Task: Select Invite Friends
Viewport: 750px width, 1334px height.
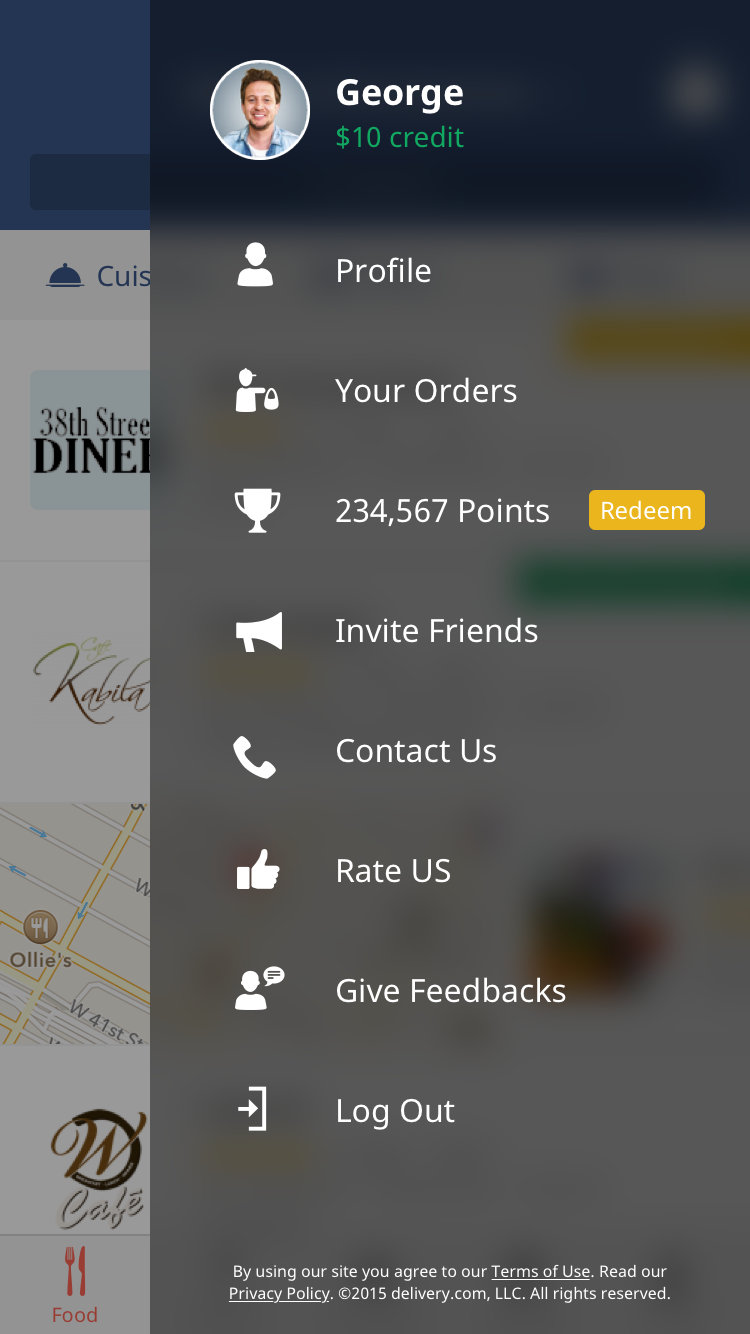Action: (436, 631)
